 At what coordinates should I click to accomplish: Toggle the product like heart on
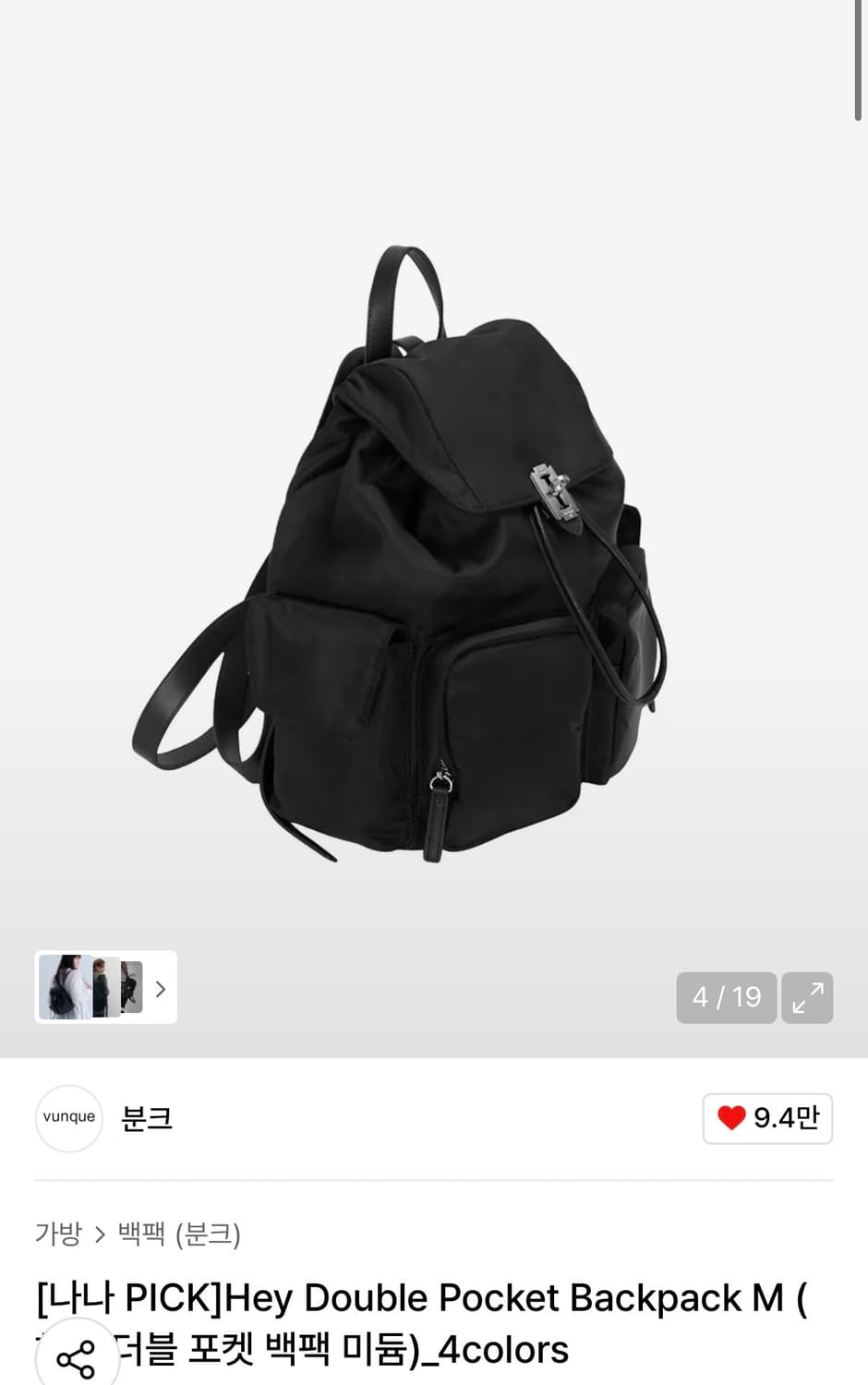pyautogui.click(x=732, y=1117)
